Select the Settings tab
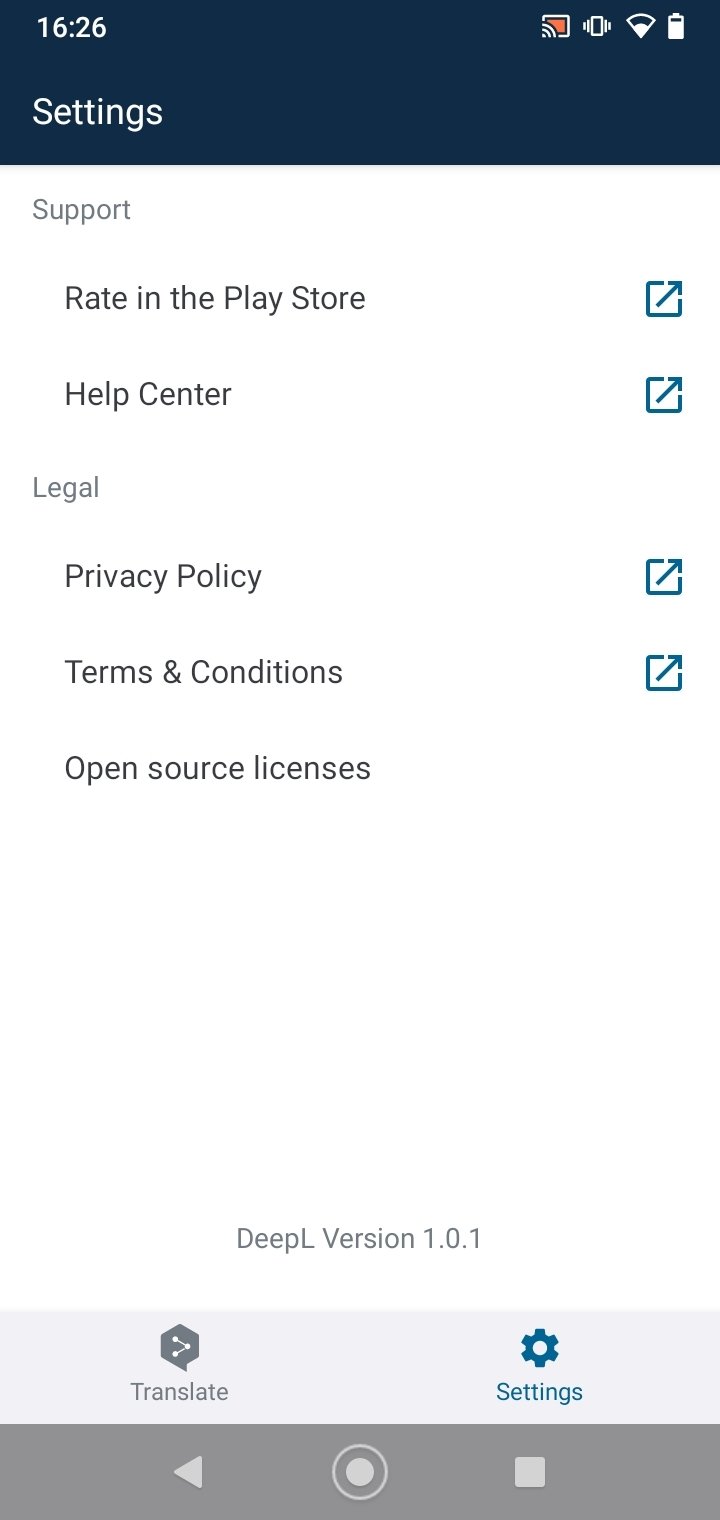This screenshot has height=1520, width=720. 540,1366
